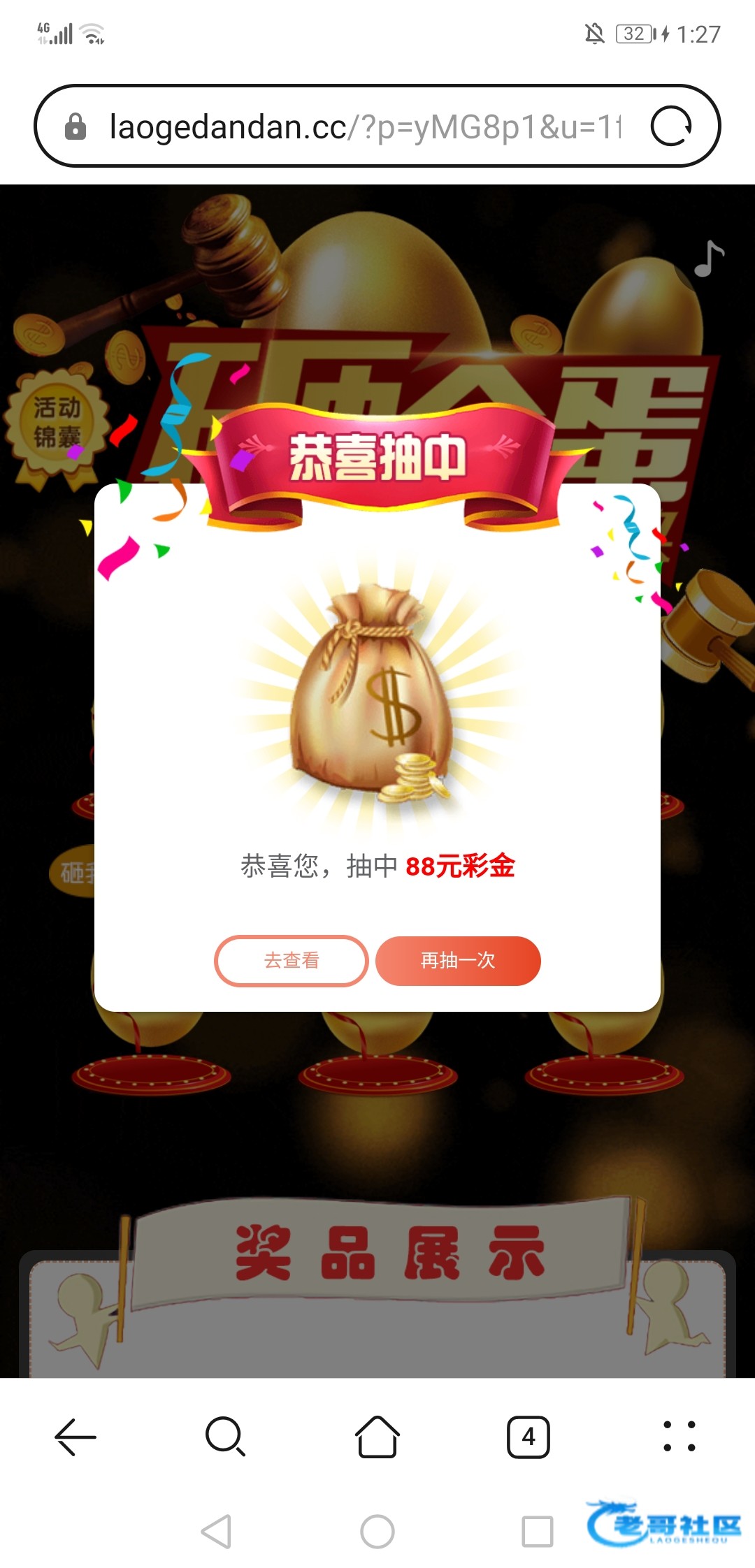Tap the system back button
This screenshot has height=1568, width=755.
tap(217, 1532)
